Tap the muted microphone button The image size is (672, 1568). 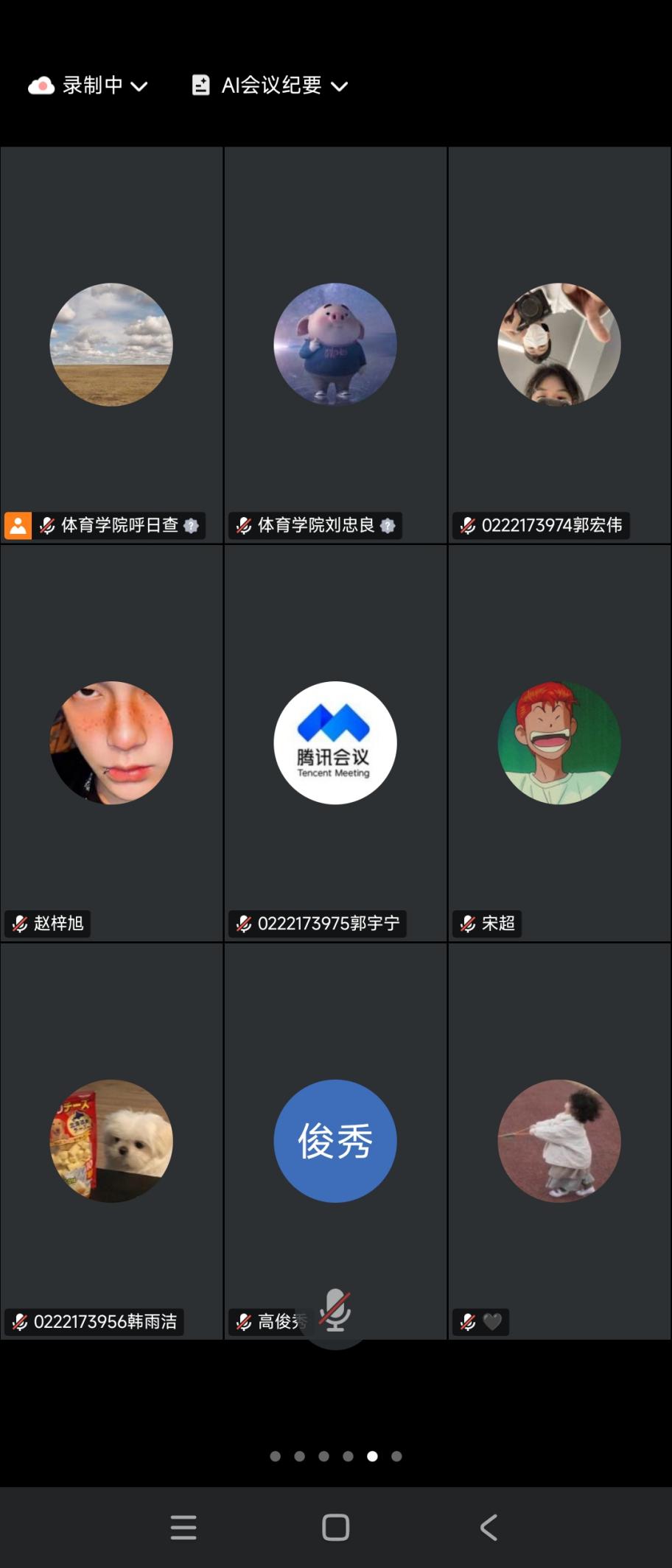coord(335,1311)
